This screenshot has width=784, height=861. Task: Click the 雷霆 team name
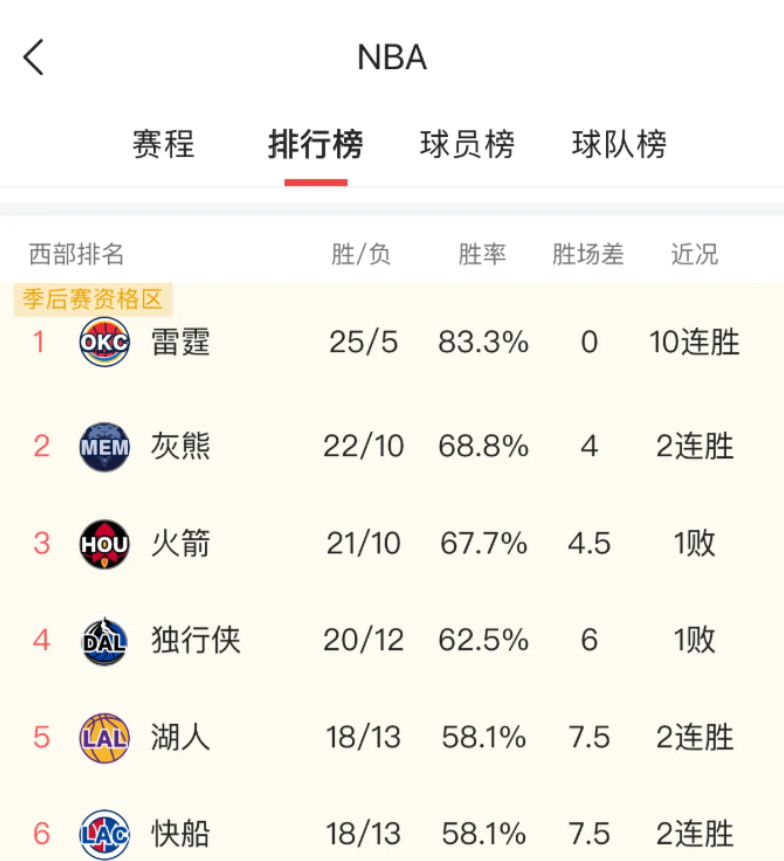coord(181,342)
